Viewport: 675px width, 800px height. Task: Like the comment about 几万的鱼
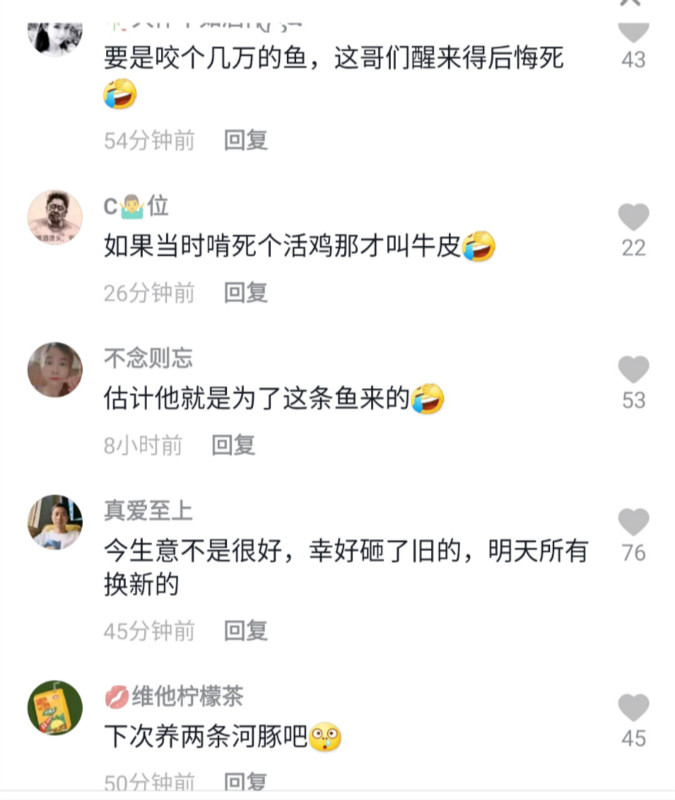[633, 31]
